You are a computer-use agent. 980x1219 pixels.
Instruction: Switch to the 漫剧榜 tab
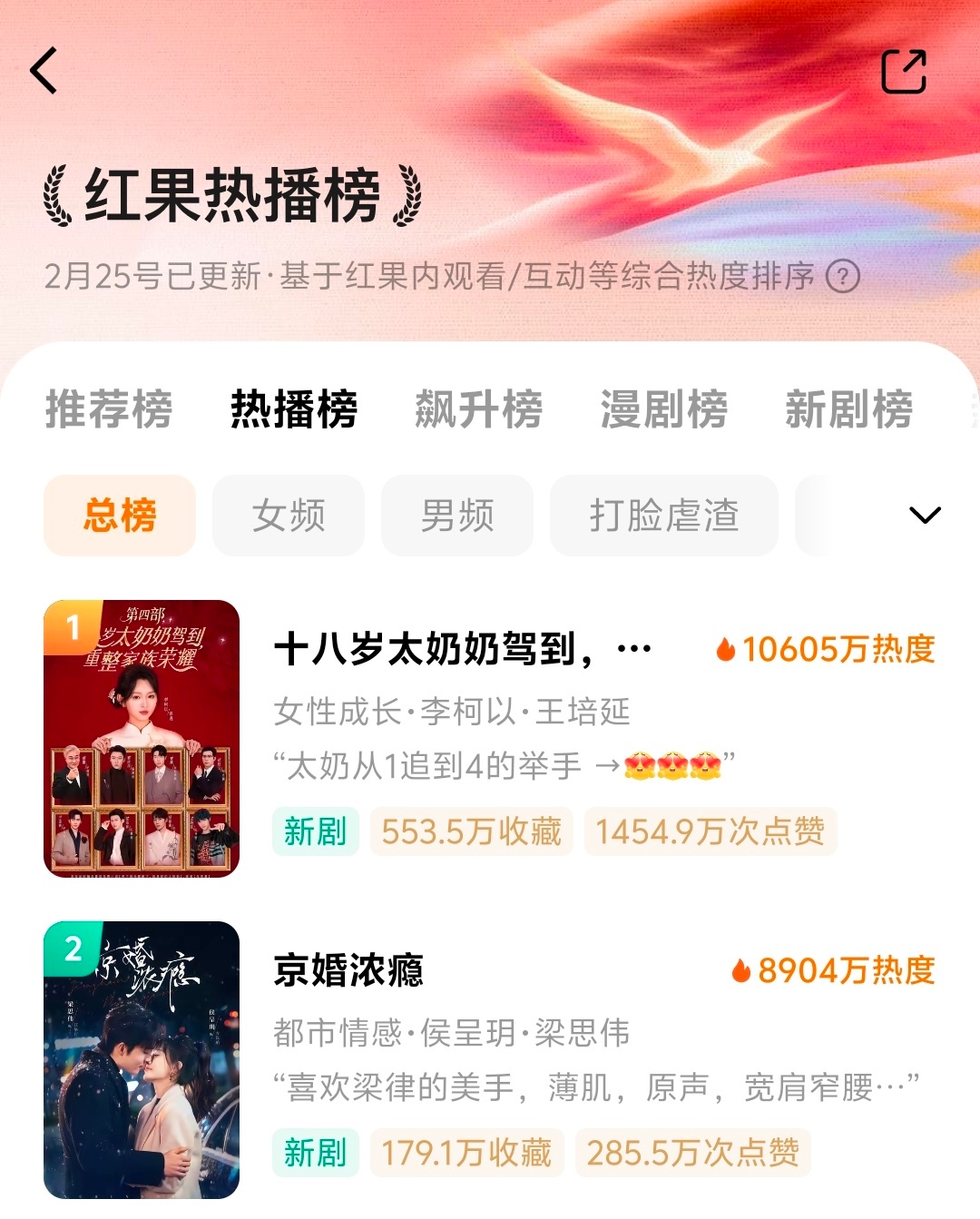[x=661, y=410]
